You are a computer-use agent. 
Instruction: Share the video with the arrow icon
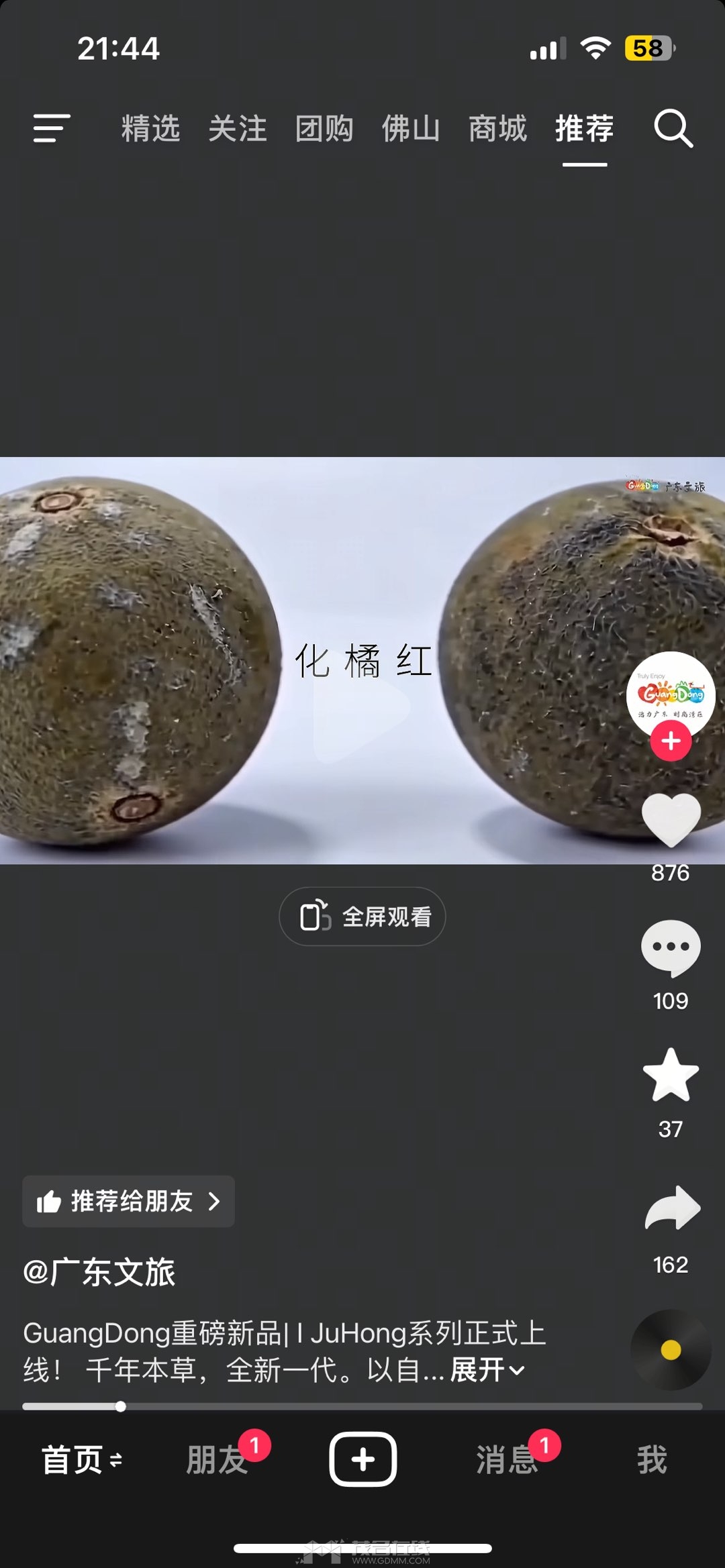(672, 1208)
